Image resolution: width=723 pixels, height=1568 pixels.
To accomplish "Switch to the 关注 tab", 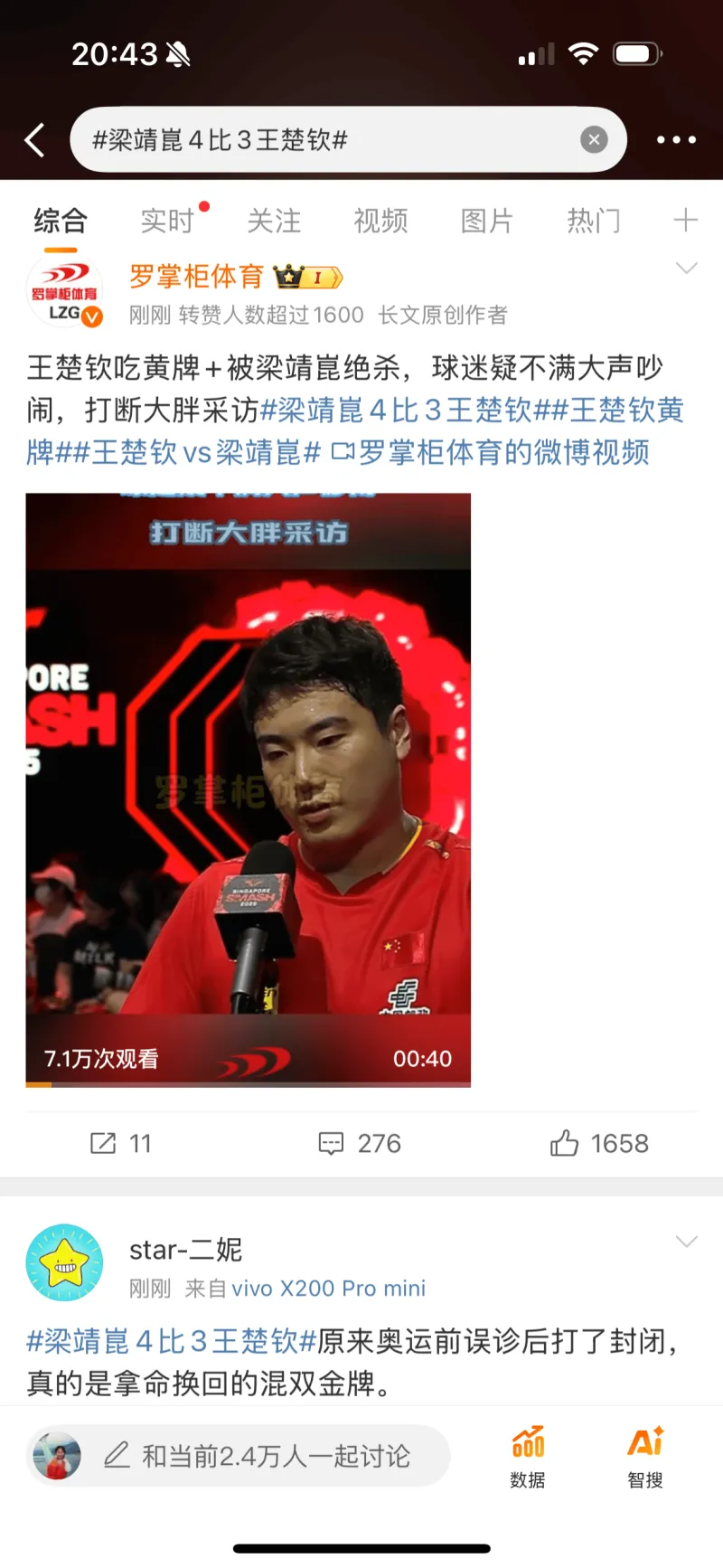I will tap(274, 221).
